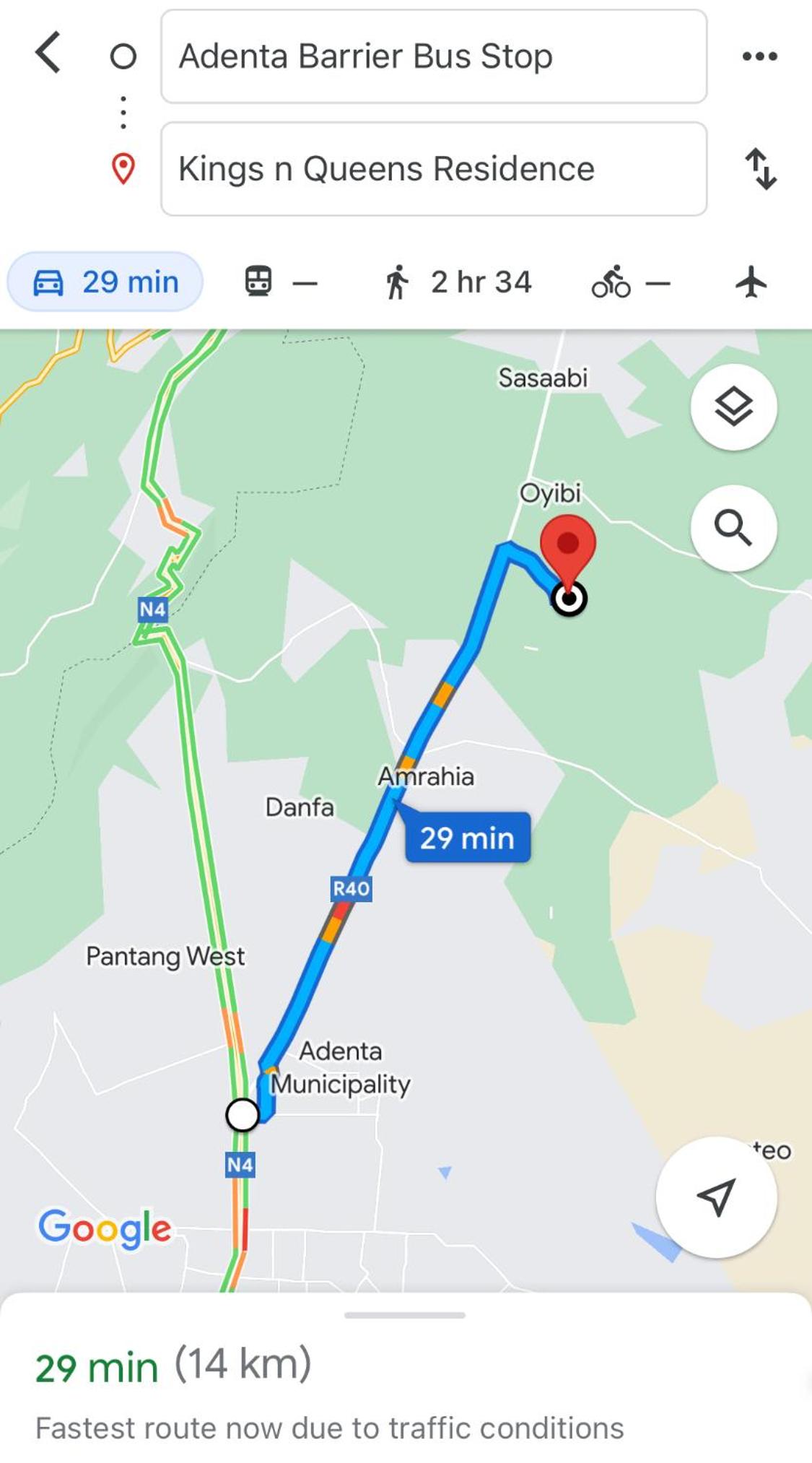Switch to the flights travel mode
The height and width of the screenshot is (1463, 812).
coord(751,282)
